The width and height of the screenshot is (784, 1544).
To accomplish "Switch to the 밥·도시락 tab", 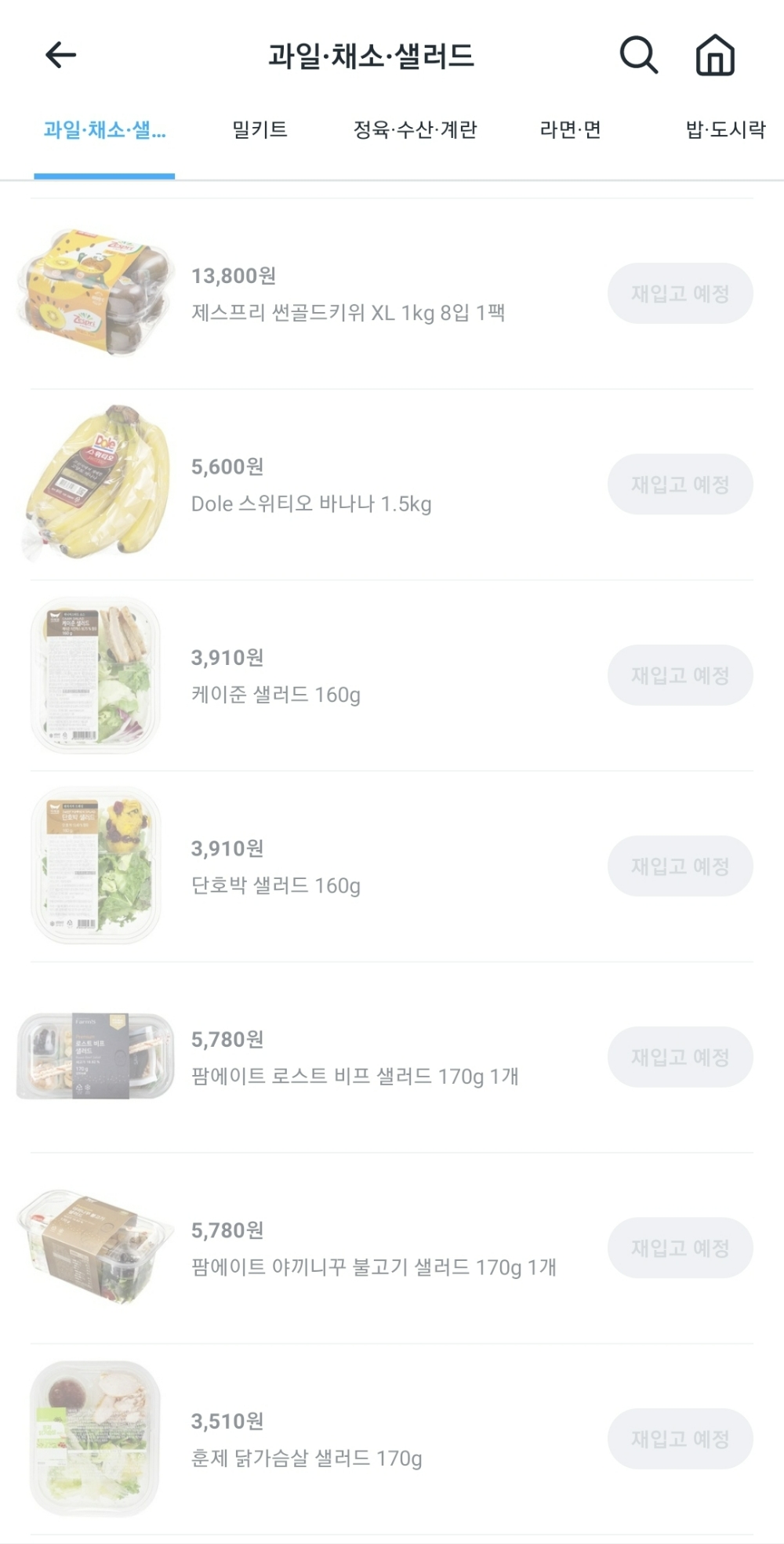I will (x=723, y=129).
